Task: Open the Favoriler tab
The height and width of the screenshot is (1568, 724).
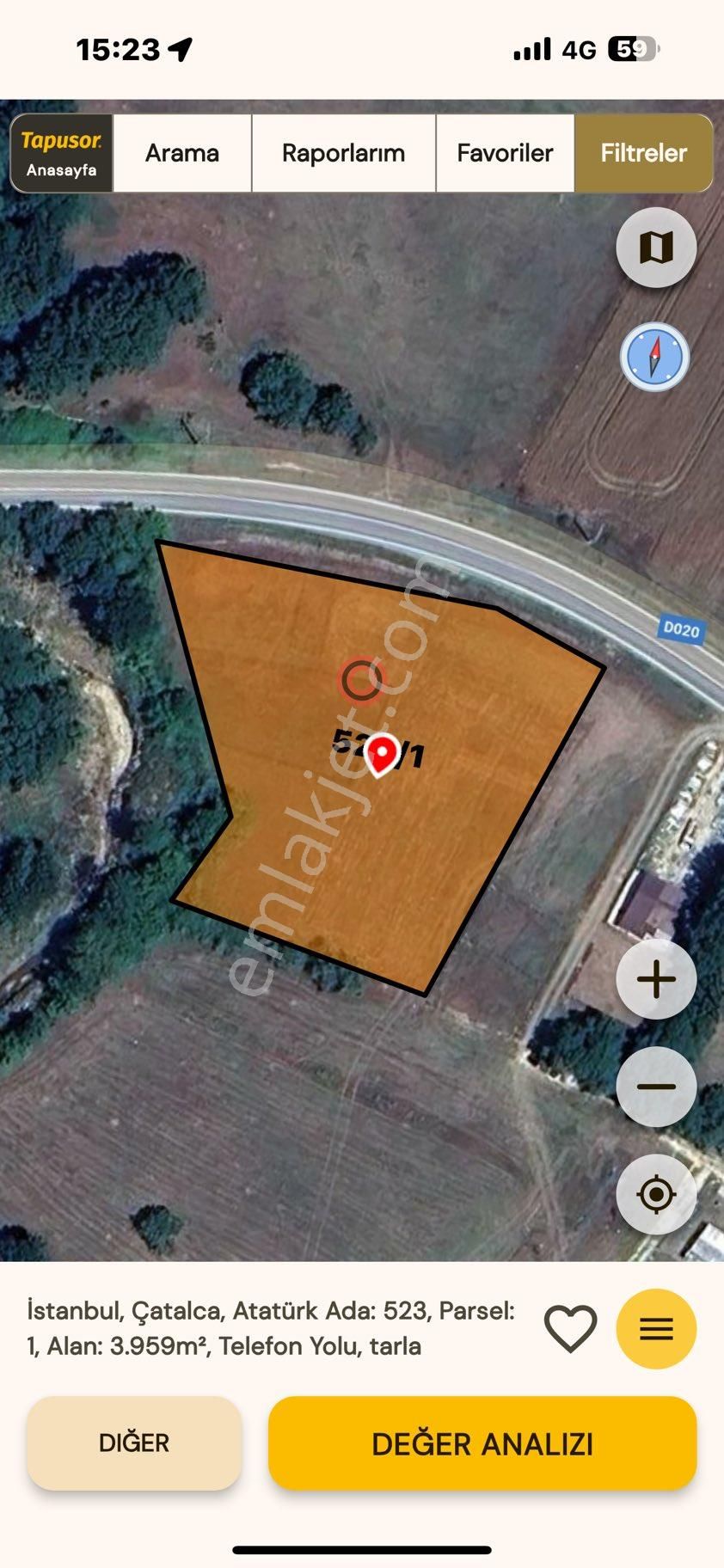Action: point(505,153)
